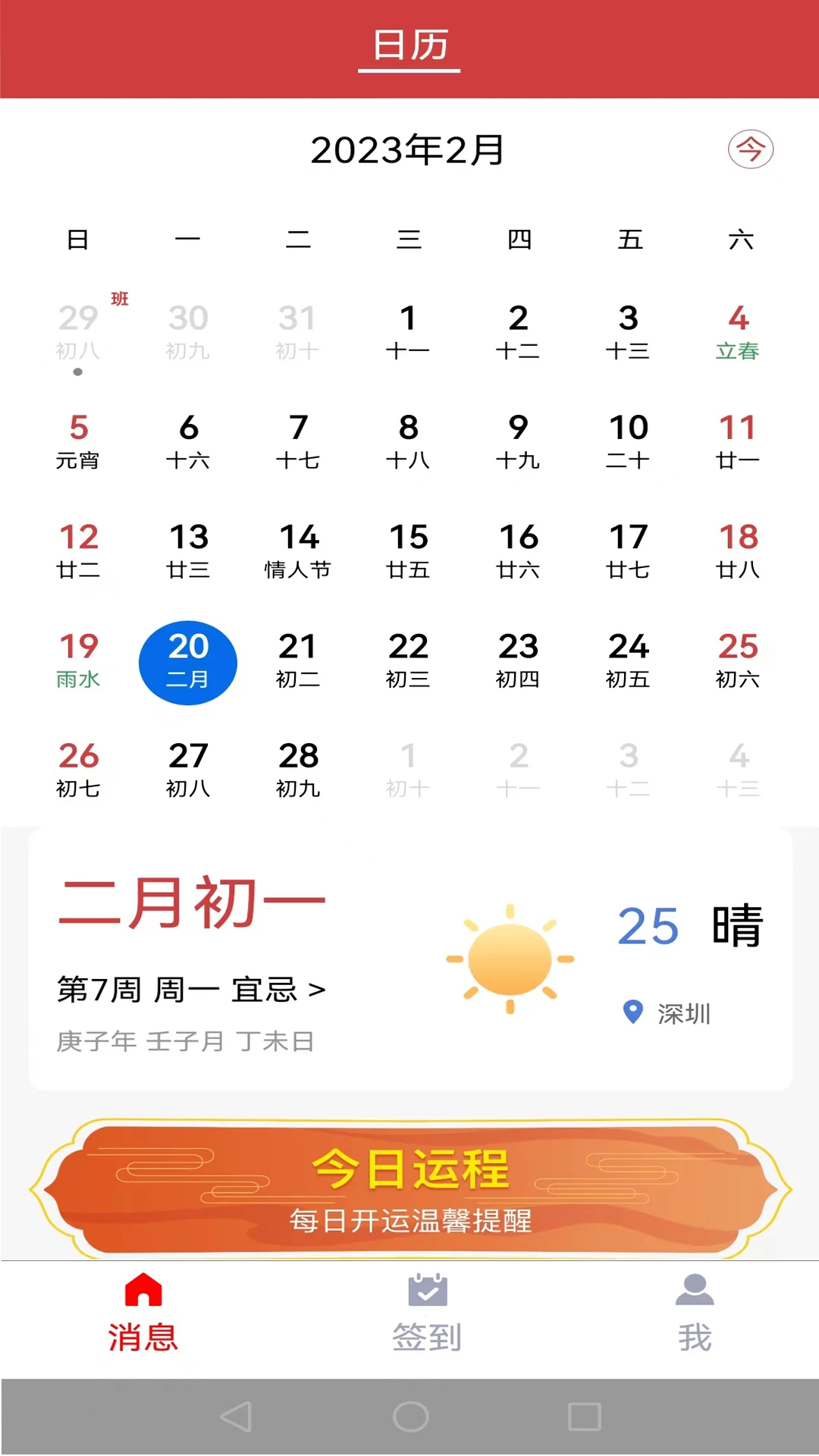Select February 14 情人节 date
Screen dimensions: 819x1456
[x=299, y=548]
